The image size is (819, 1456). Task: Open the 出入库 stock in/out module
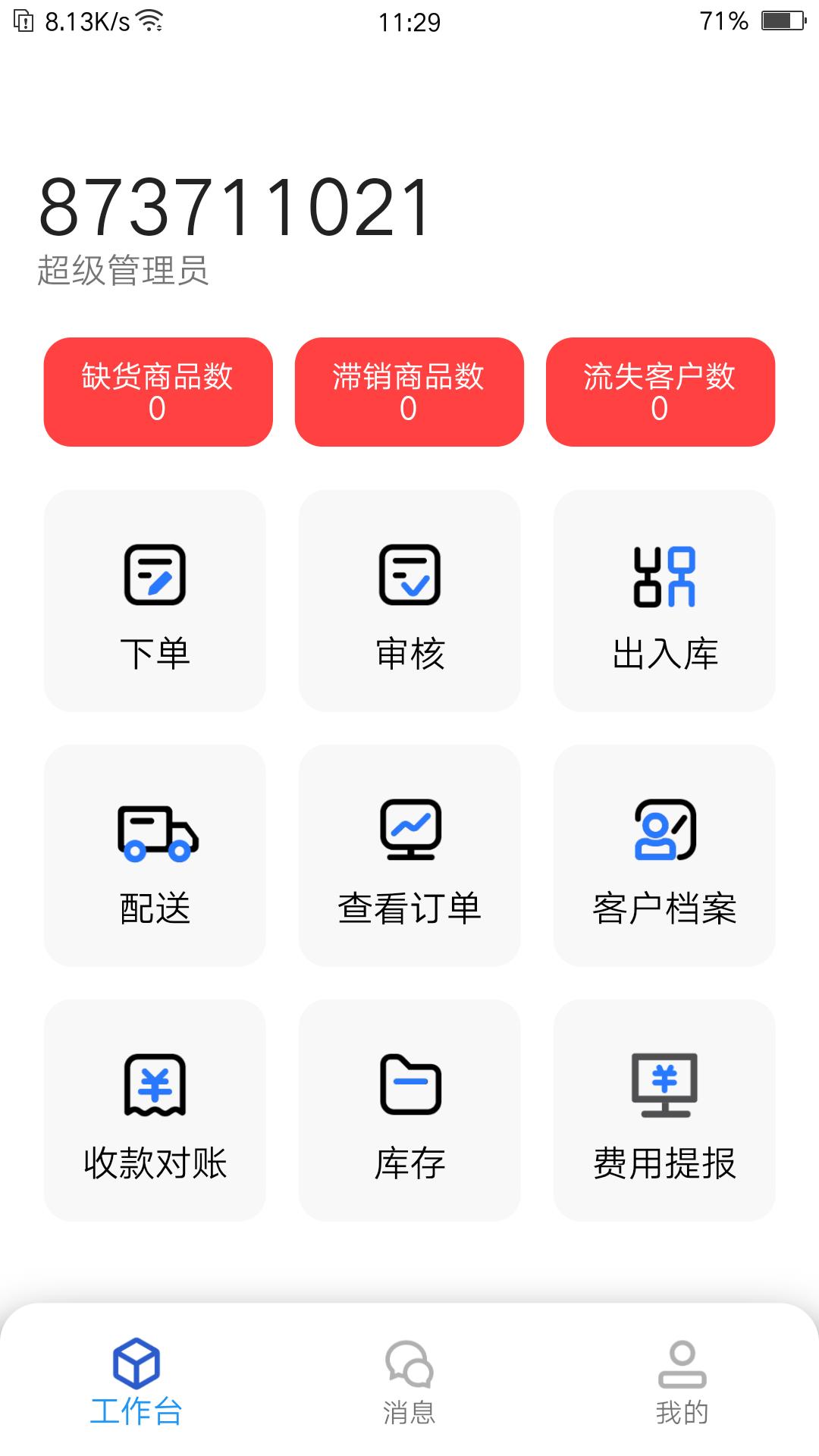(x=664, y=601)
